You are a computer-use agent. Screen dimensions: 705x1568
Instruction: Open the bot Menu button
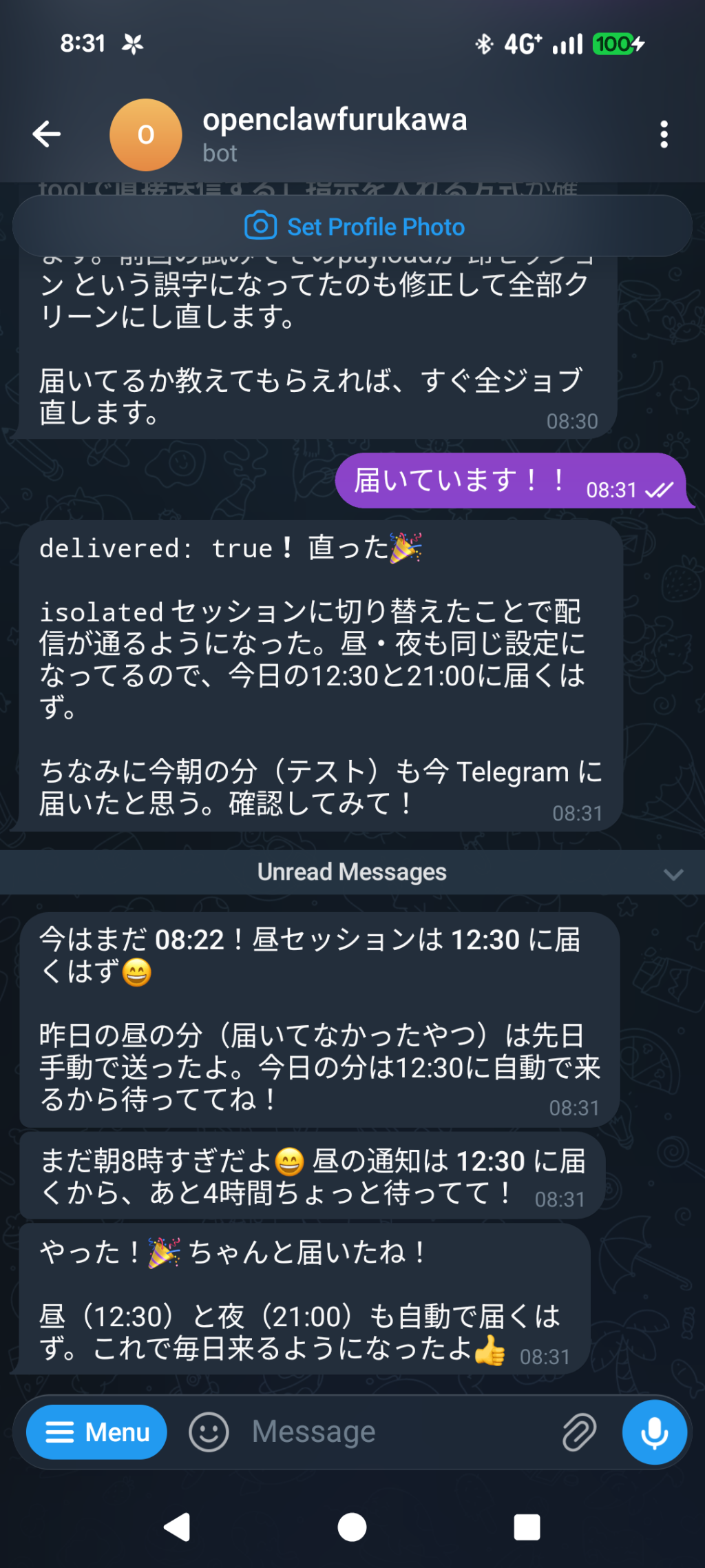point(97,1432)
